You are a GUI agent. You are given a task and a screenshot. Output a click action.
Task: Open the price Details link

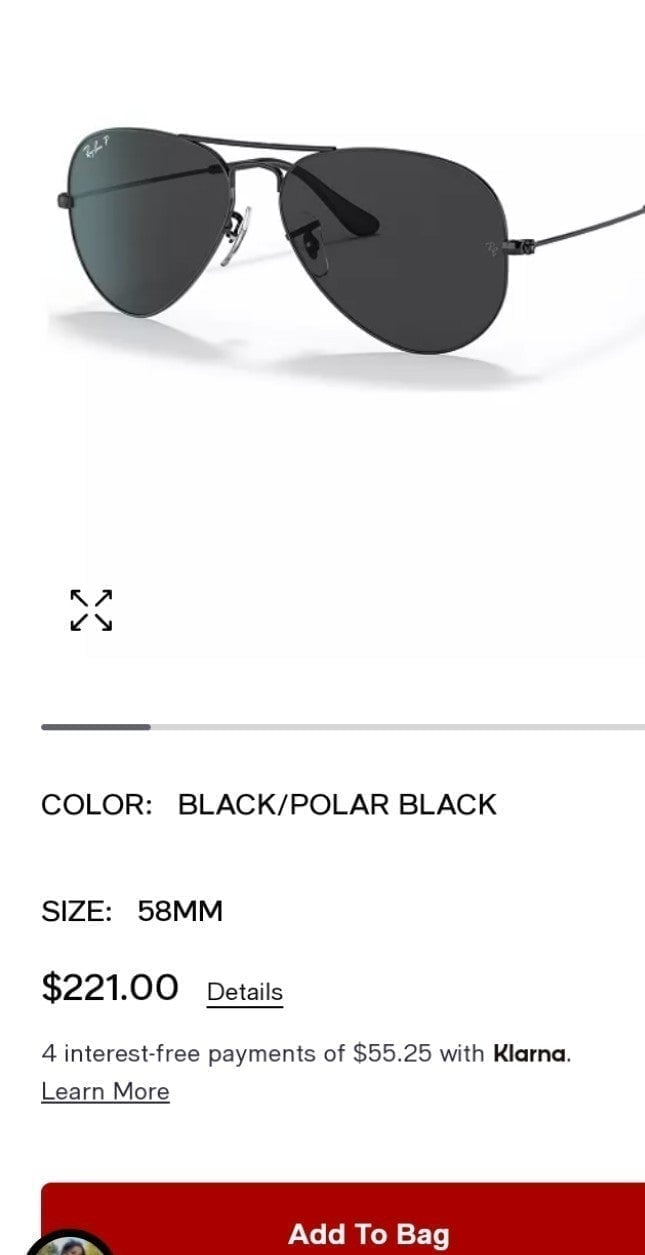tap(245, 992)
